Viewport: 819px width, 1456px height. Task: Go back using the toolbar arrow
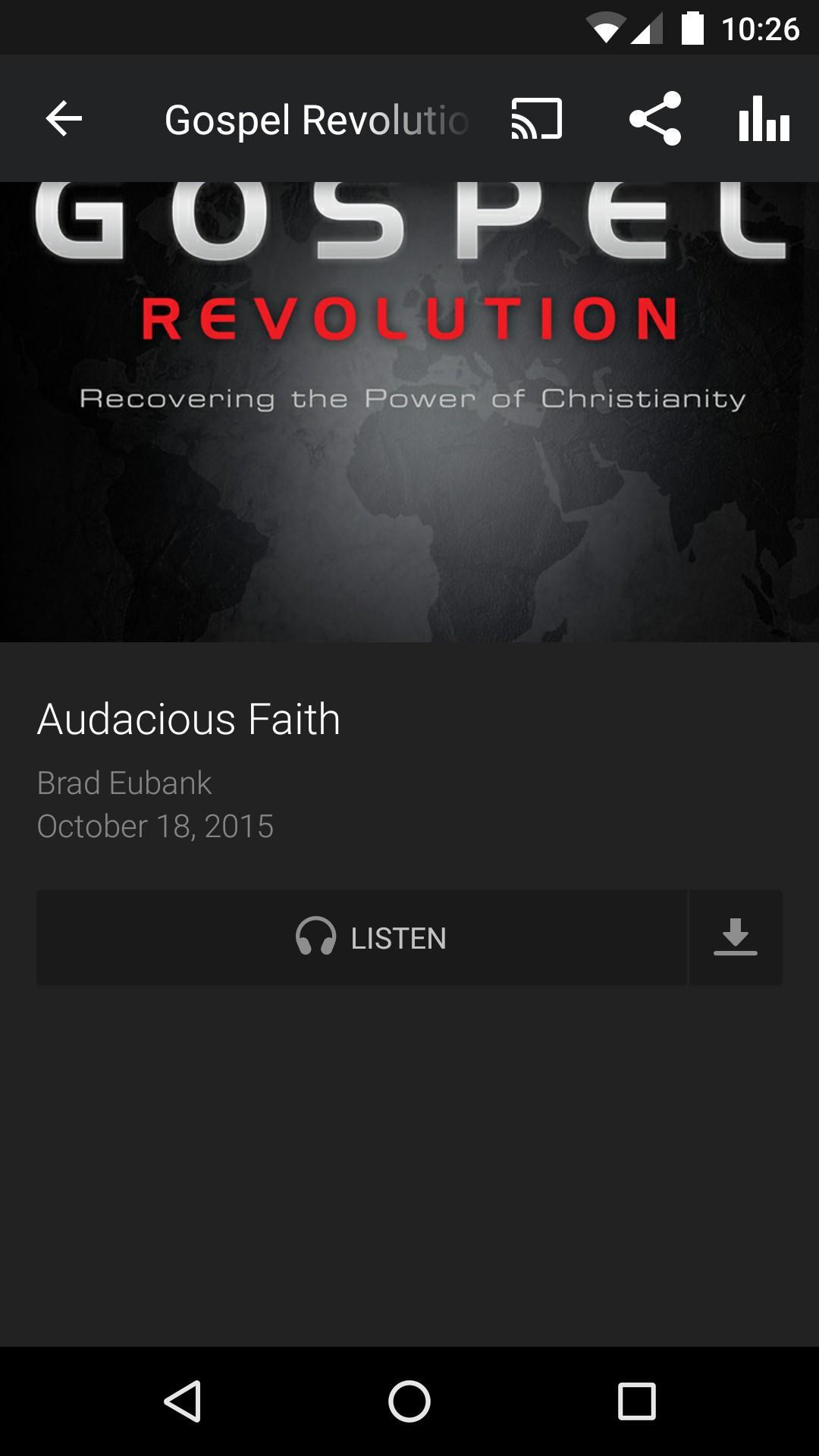pos(64,119)
